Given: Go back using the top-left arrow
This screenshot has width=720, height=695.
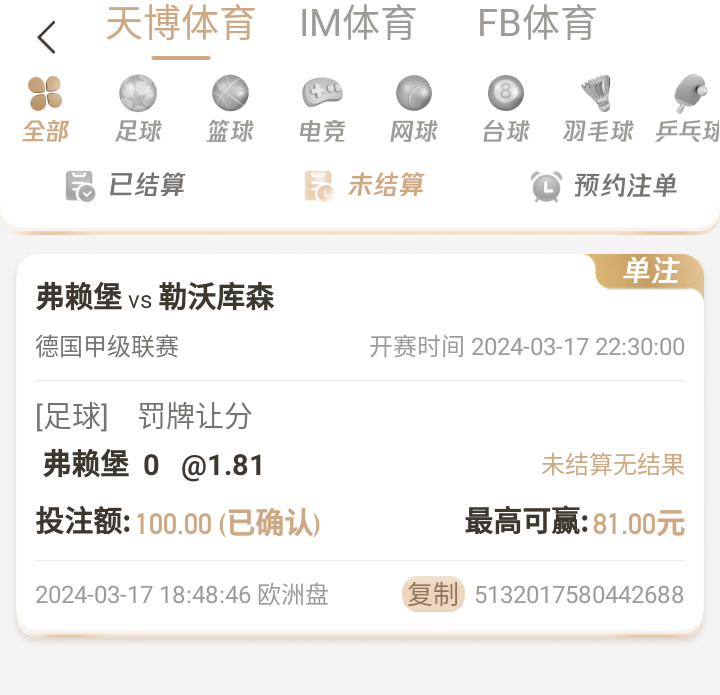Looking at the screenshot, I should [x=46, y=38].
